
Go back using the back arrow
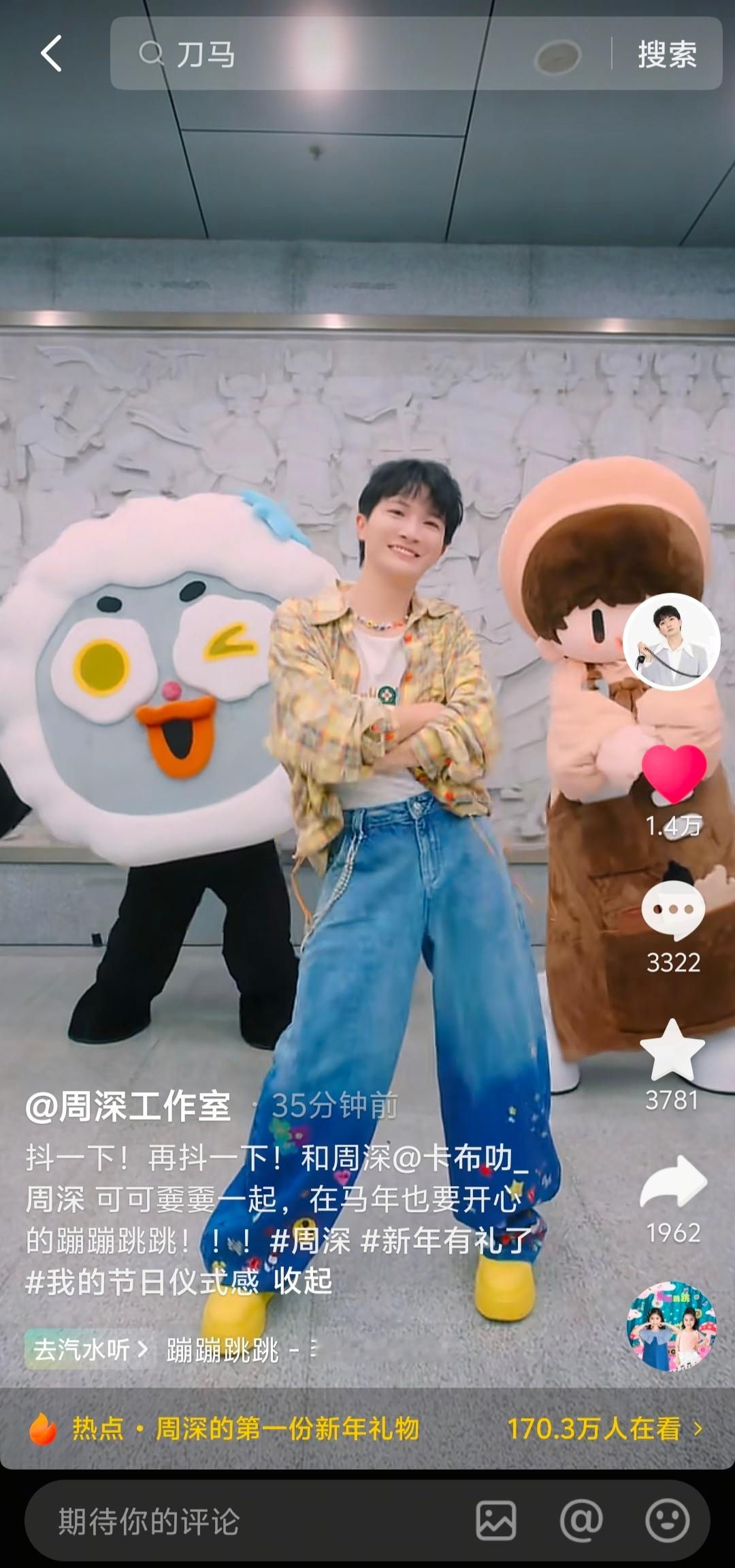point(51,53)
